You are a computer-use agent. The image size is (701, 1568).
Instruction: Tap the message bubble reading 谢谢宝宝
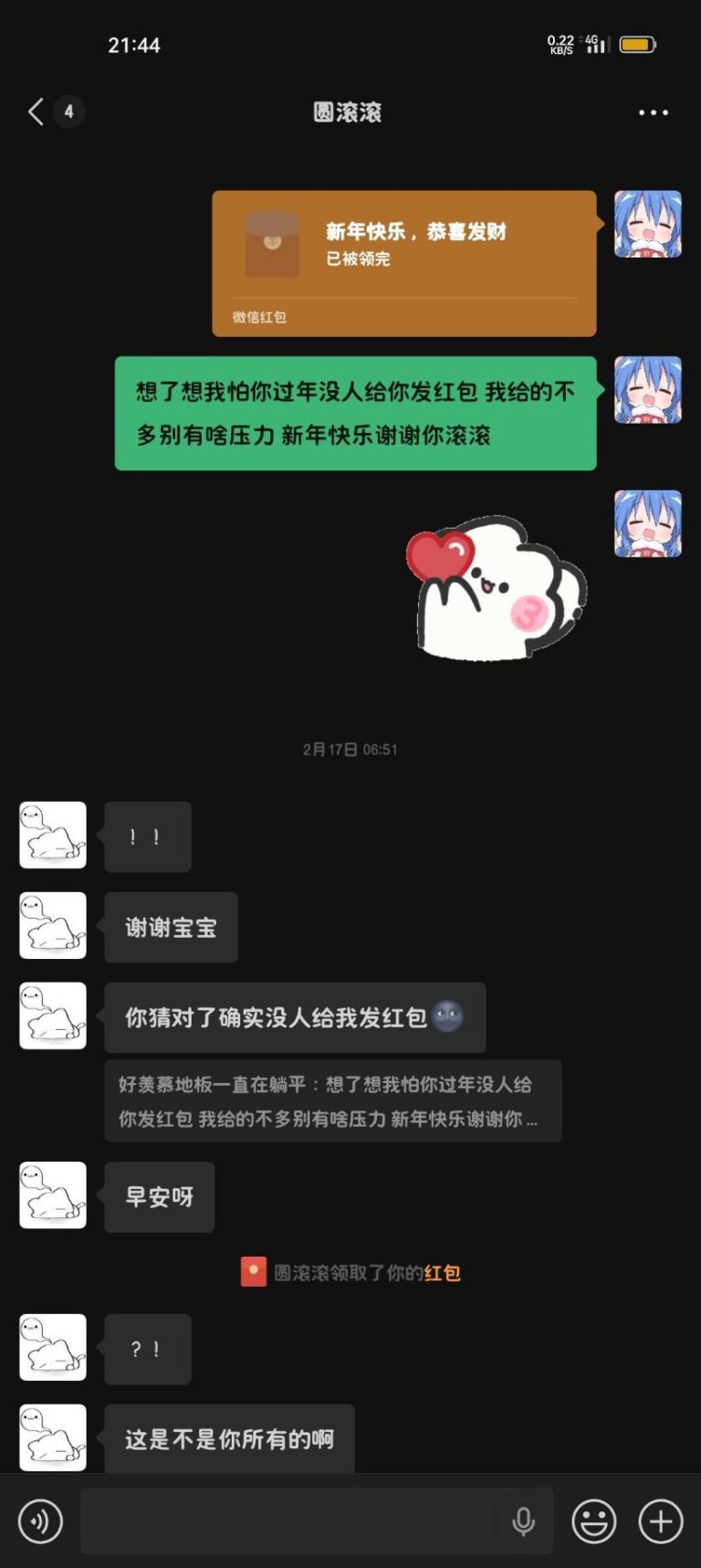[172, 925]
